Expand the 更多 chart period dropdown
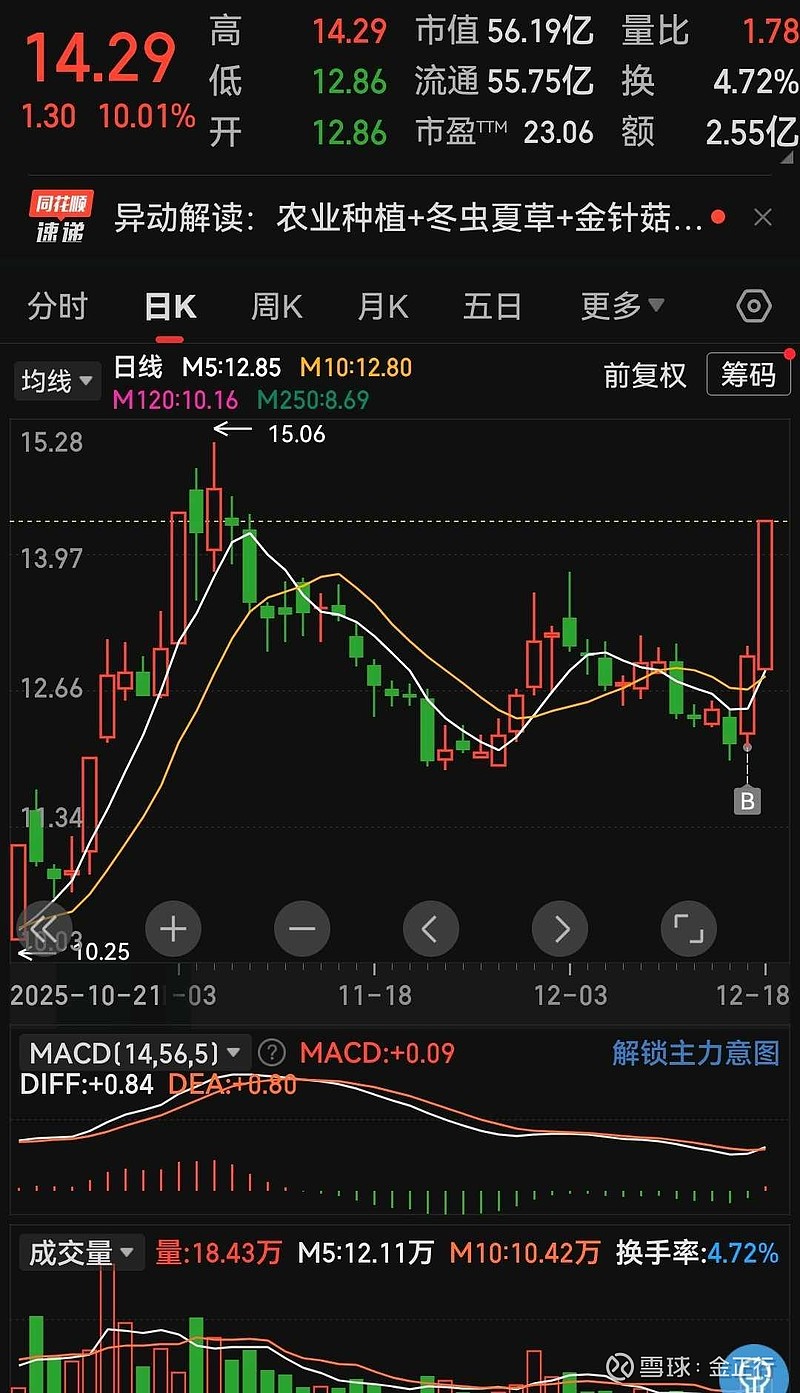Image resolution: width=800 pixels, height=1393 pixels. tap(622, 306)
